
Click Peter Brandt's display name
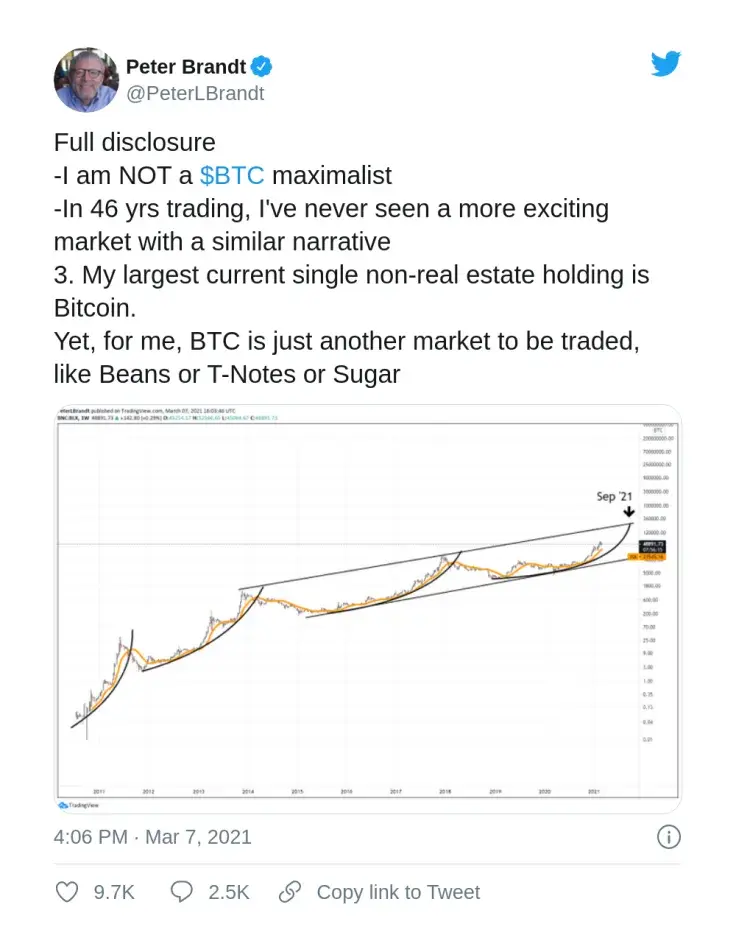(x=186, y=66)
